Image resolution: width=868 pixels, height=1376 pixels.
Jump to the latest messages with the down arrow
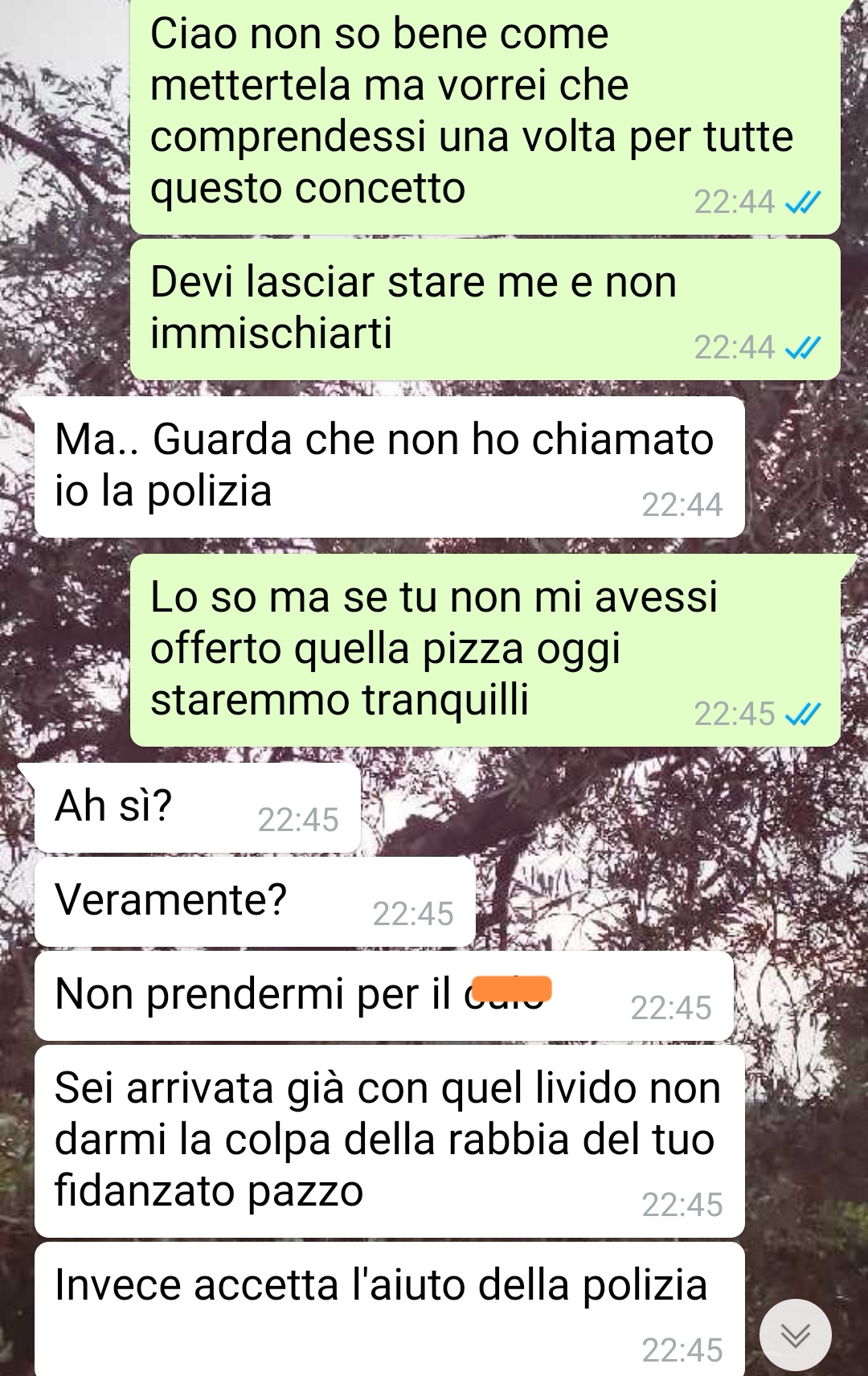[x=795, y=1334]
